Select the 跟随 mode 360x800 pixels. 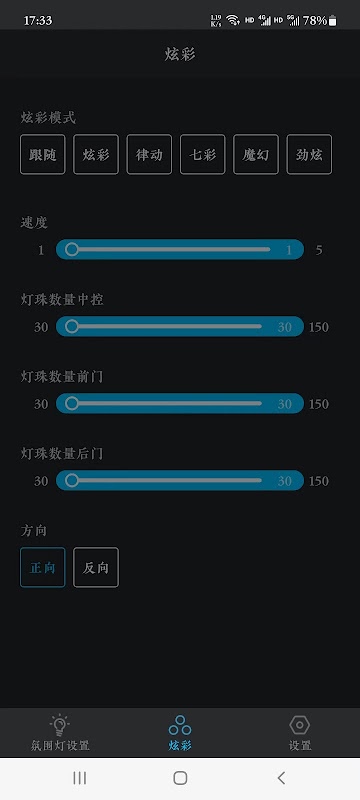[43, 154]
